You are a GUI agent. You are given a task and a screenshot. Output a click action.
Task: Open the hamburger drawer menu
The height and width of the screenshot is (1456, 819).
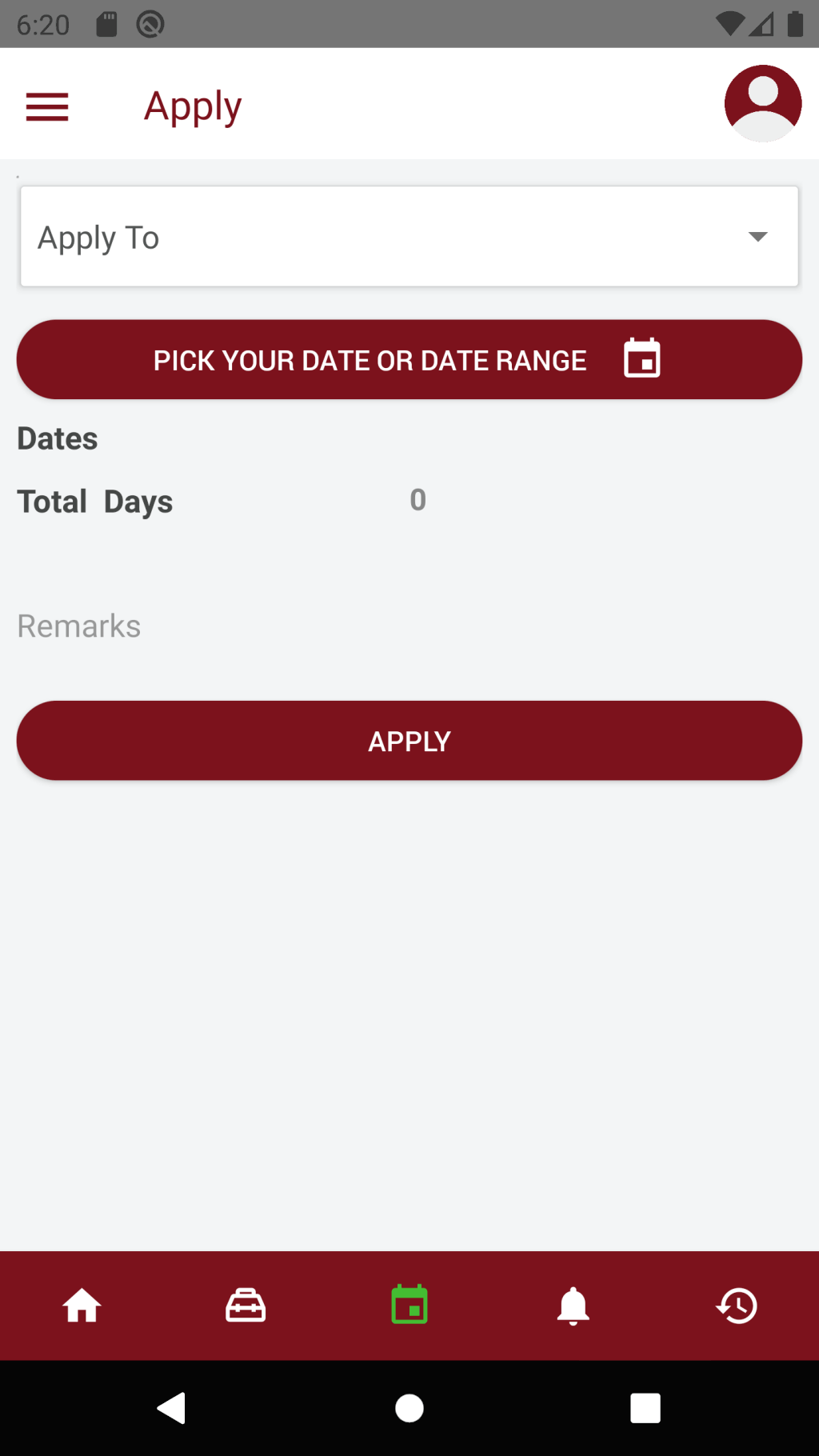[47, 106]
